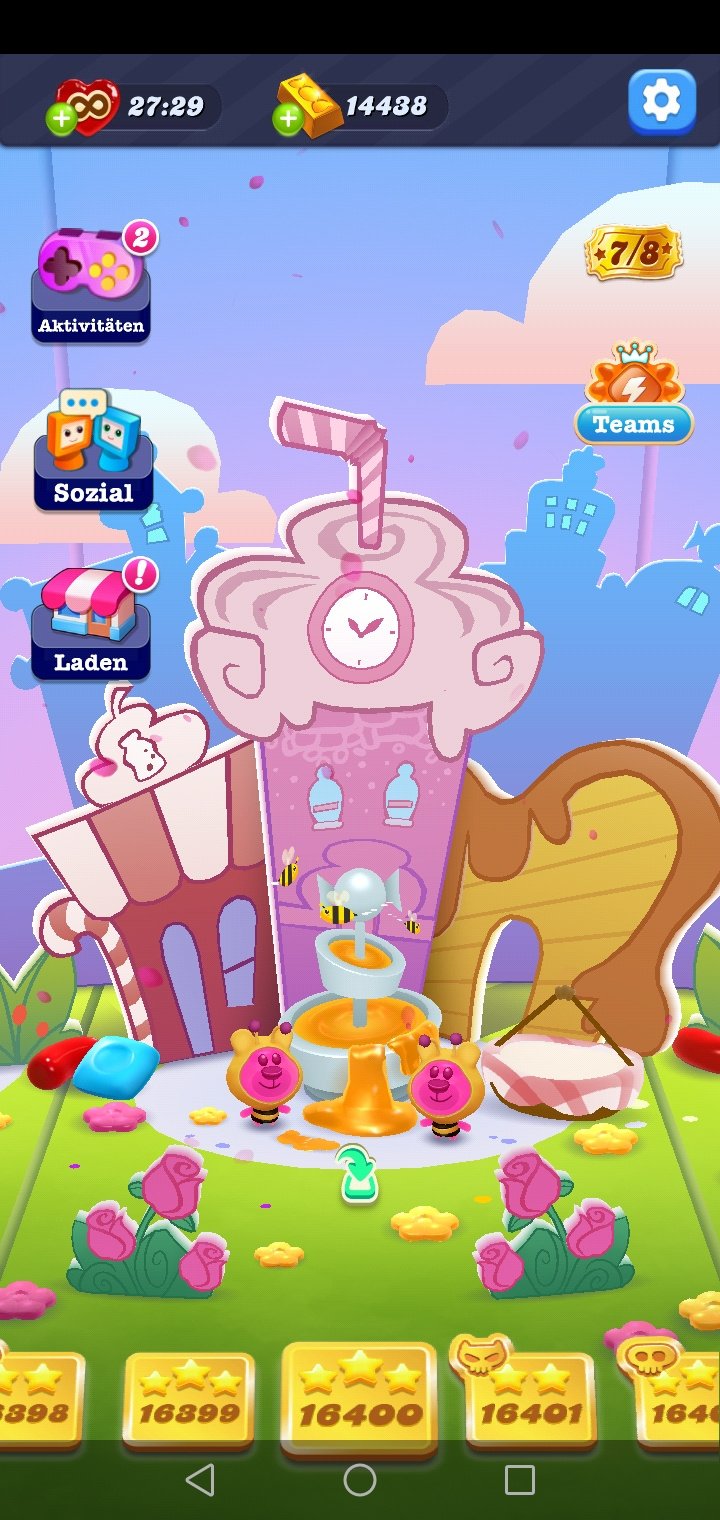
Task: Open the Sozial section
Action: point(93,452)
